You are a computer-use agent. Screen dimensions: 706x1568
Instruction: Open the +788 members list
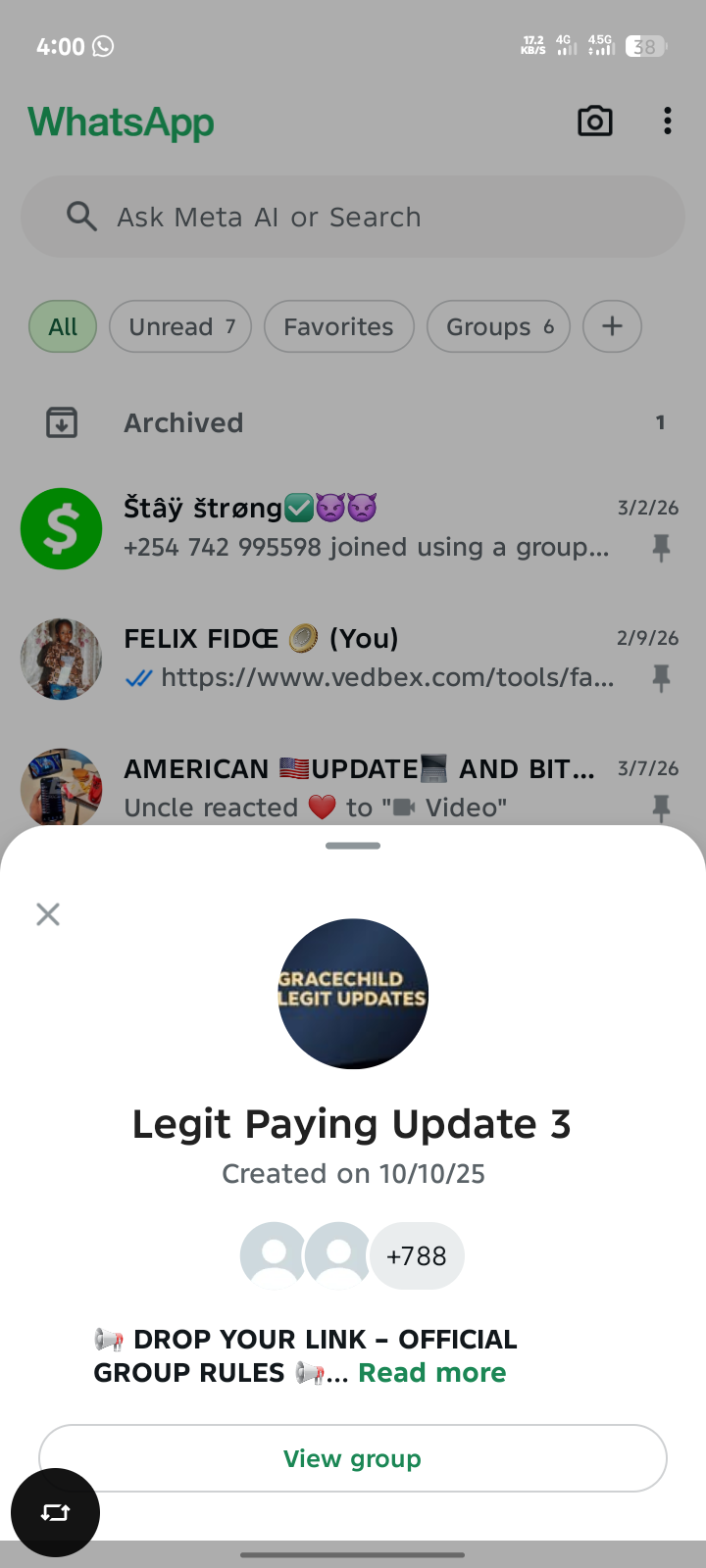416,1255
